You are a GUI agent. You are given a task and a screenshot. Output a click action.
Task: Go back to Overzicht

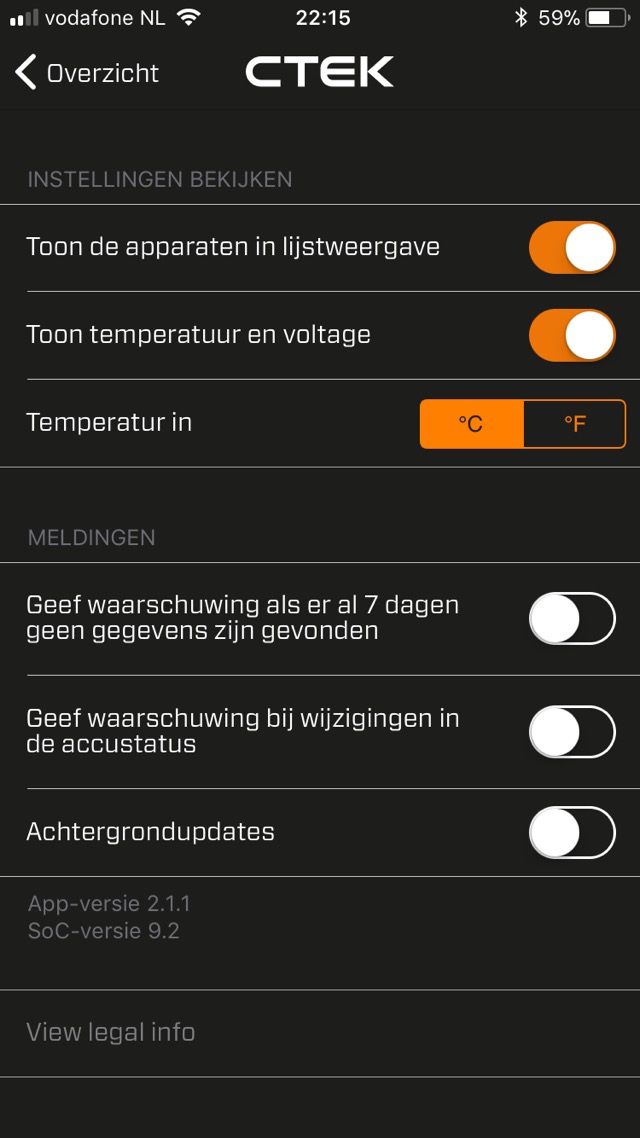coord(87,73)
